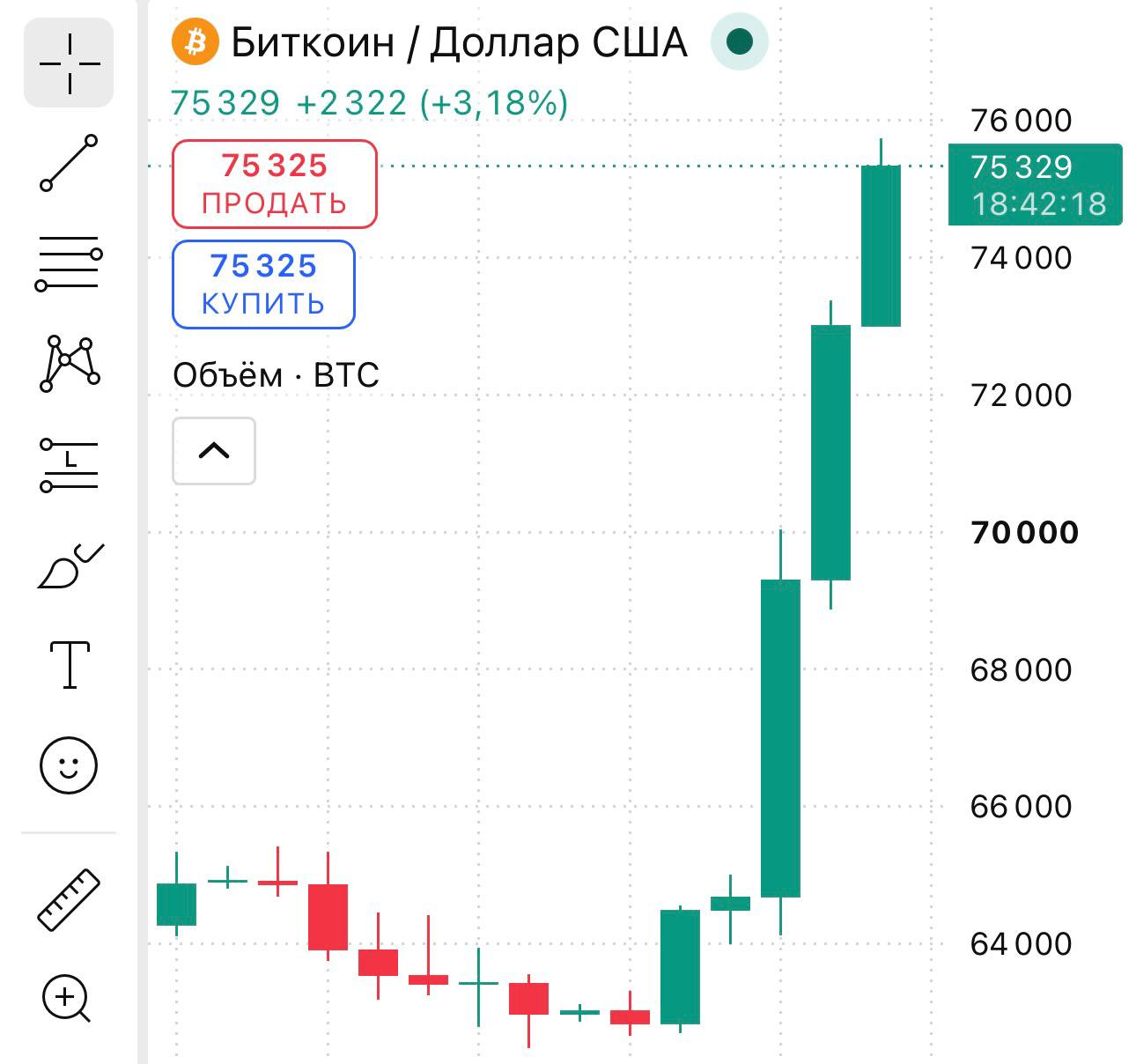Tap the zoom in magnifier tool

67,999
